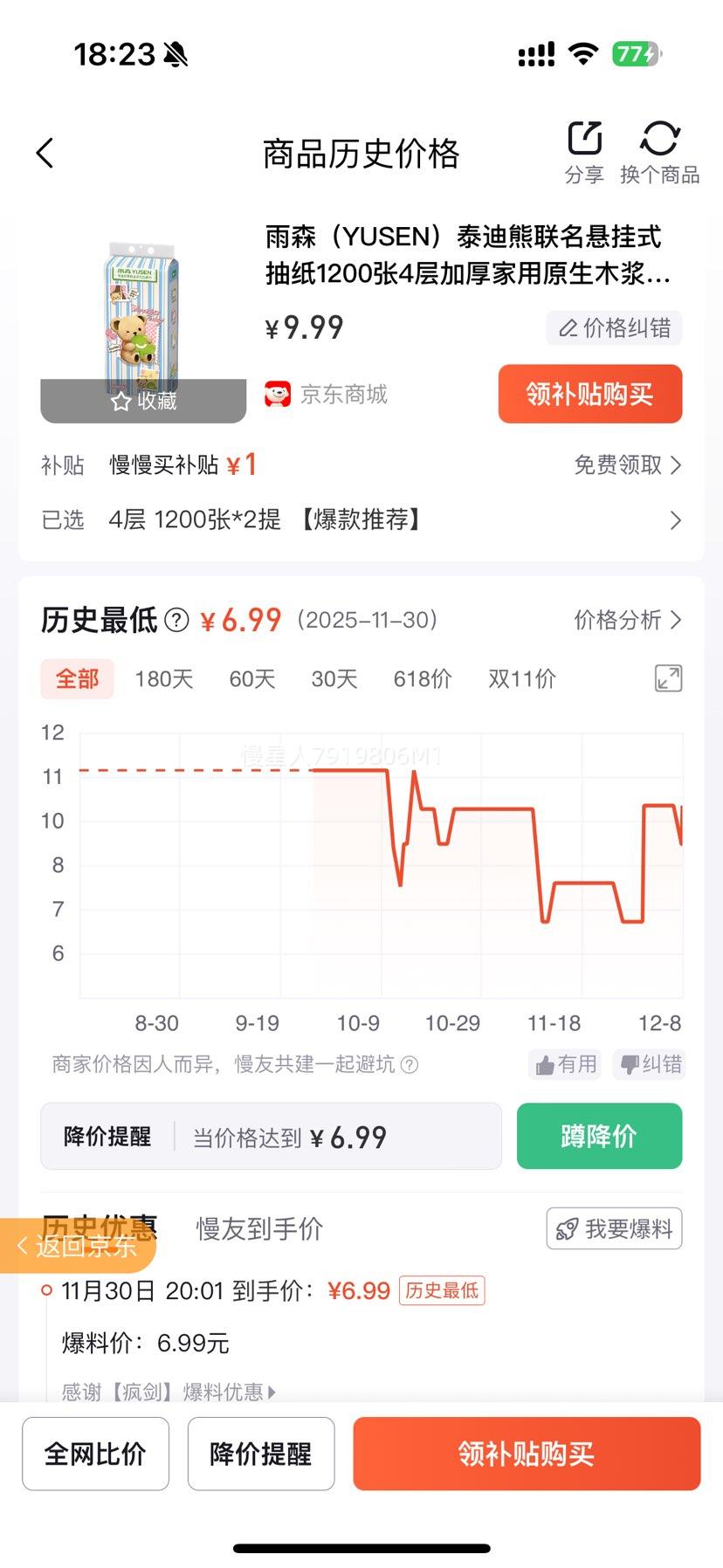Tap the top 领补贴购买 button beside 京东商城
Viewport: 723px width, 1568px height.
coord(589,395)
